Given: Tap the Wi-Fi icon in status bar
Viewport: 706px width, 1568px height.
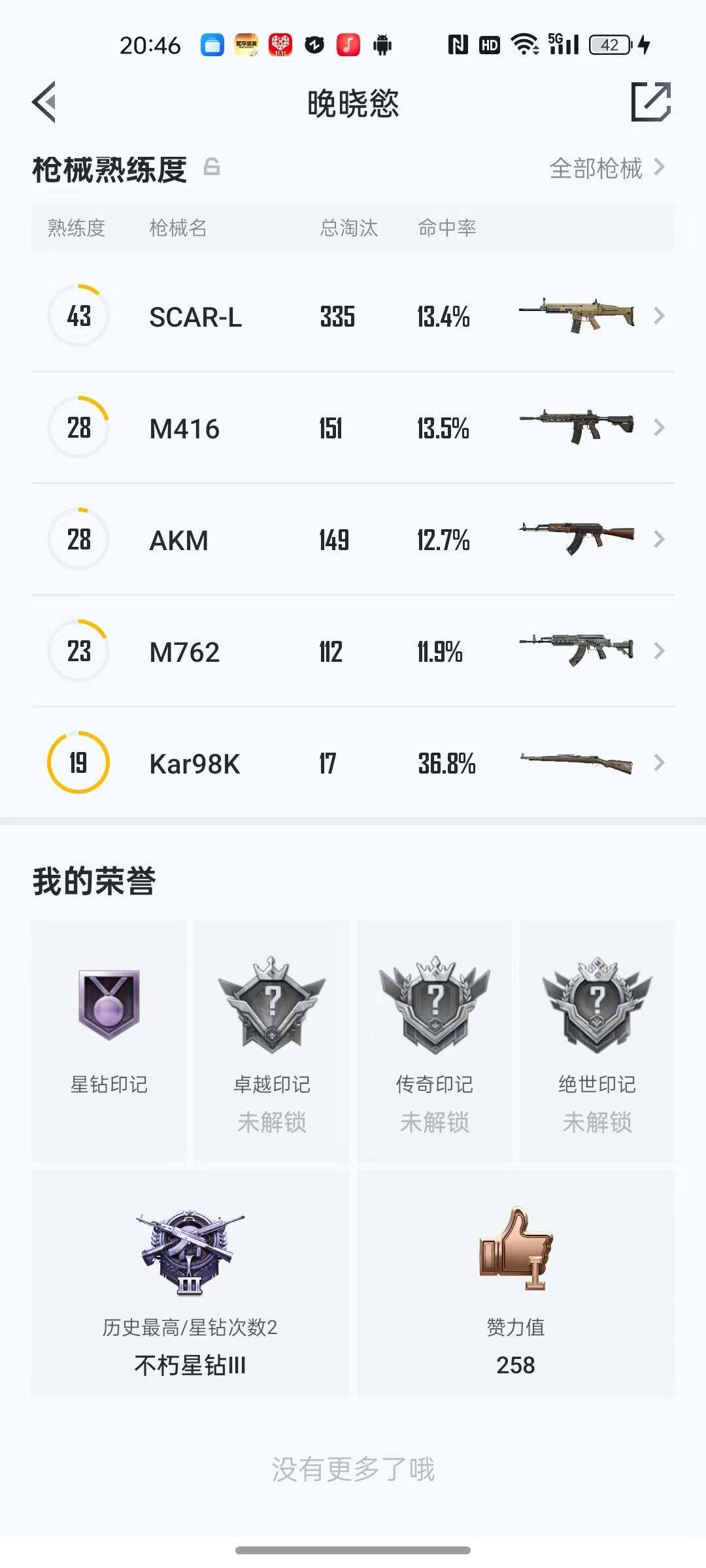Looking at the screenshot, I should click(524, 44).
